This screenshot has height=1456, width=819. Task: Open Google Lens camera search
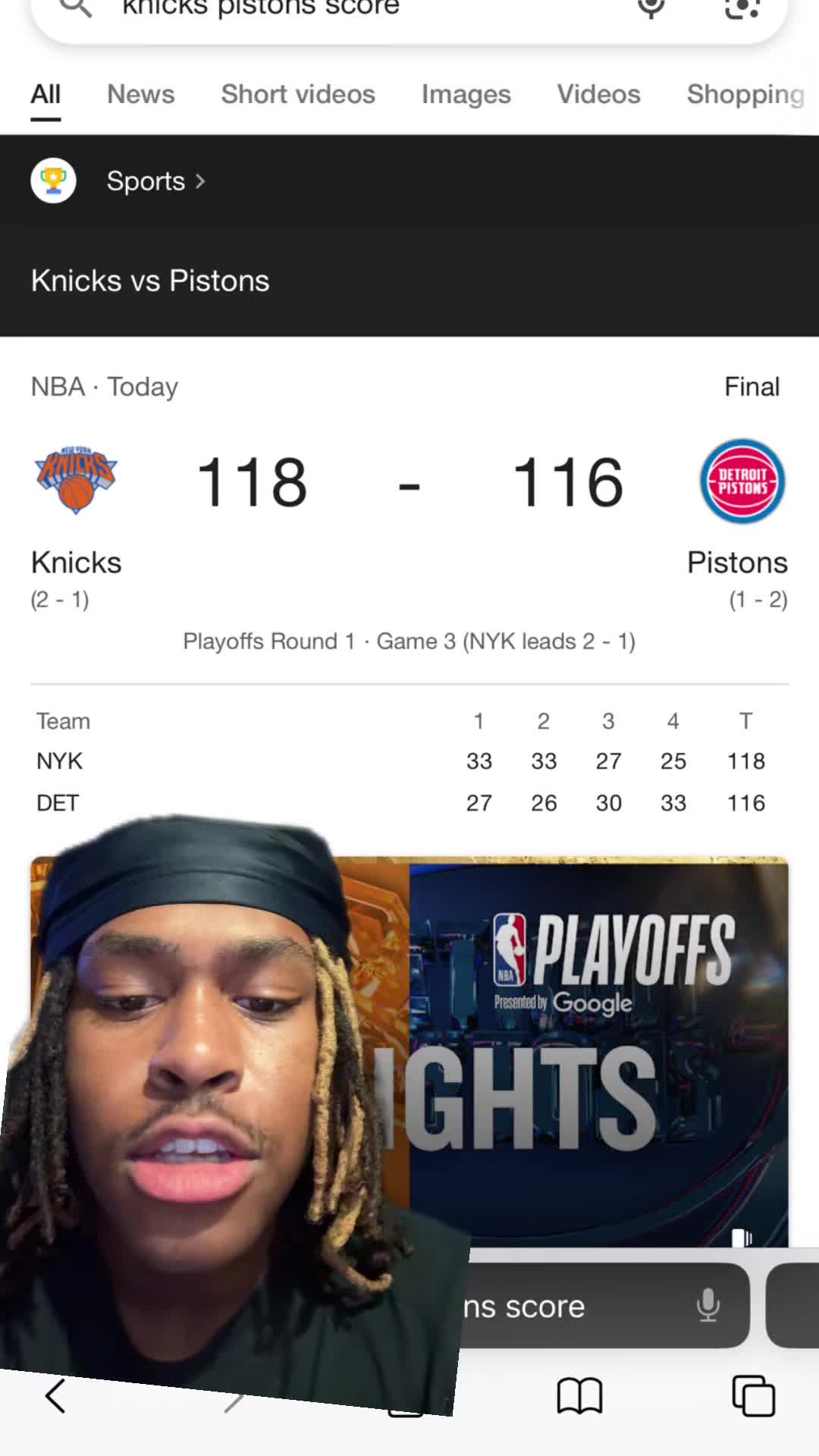point(742,9)
